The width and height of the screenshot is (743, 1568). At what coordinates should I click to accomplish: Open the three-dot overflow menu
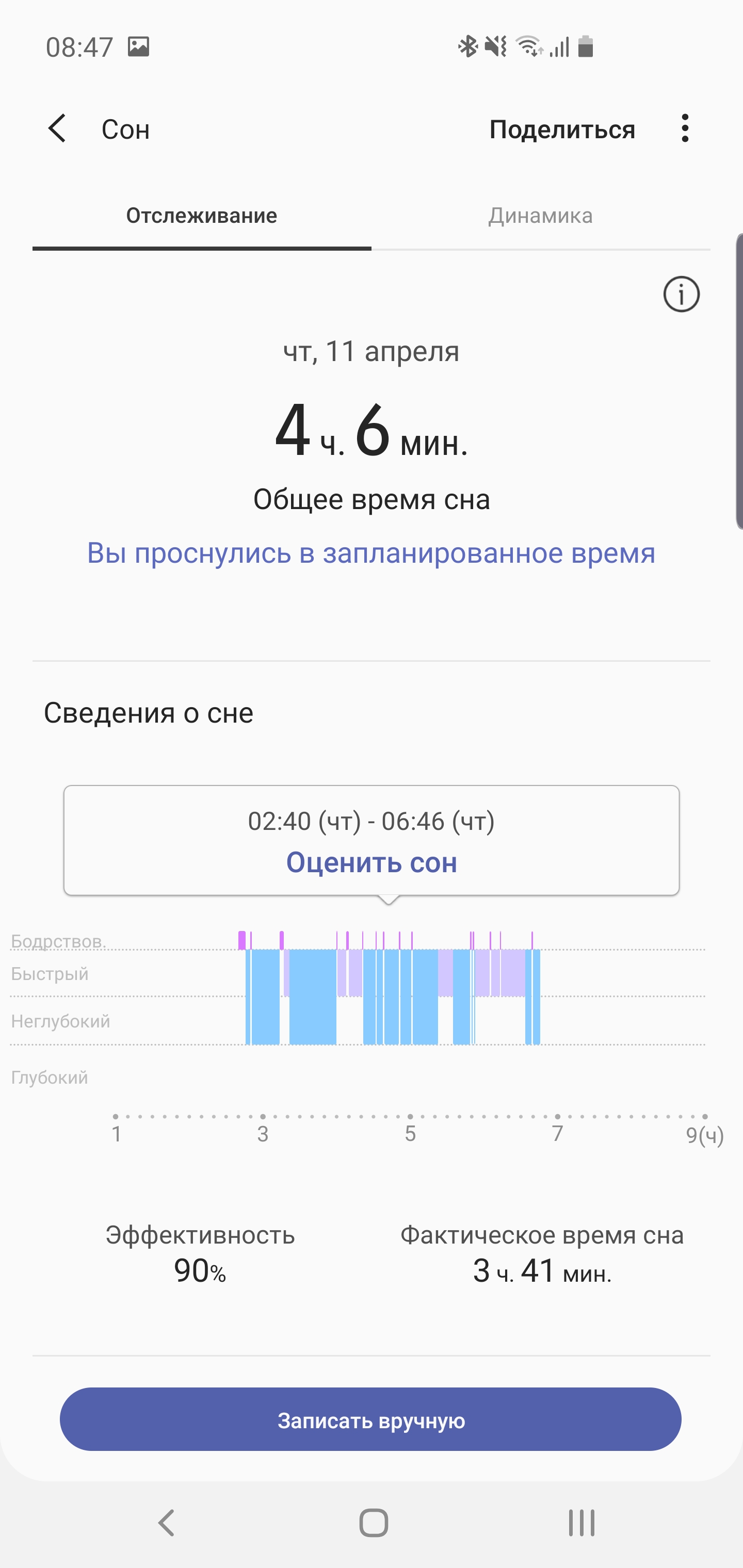[x=685, y=128]
